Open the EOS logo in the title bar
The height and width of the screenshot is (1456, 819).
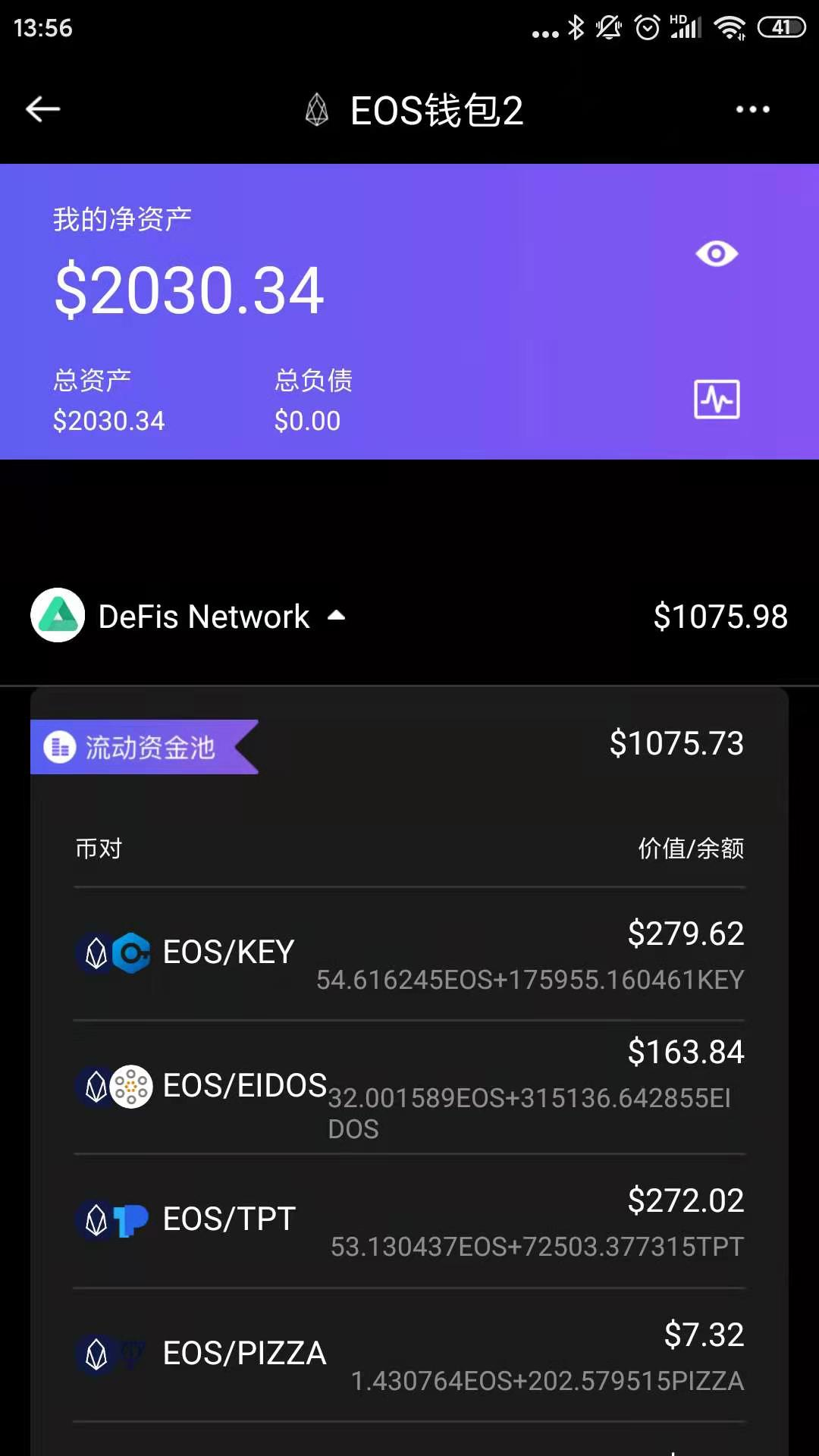click(317, 109)
